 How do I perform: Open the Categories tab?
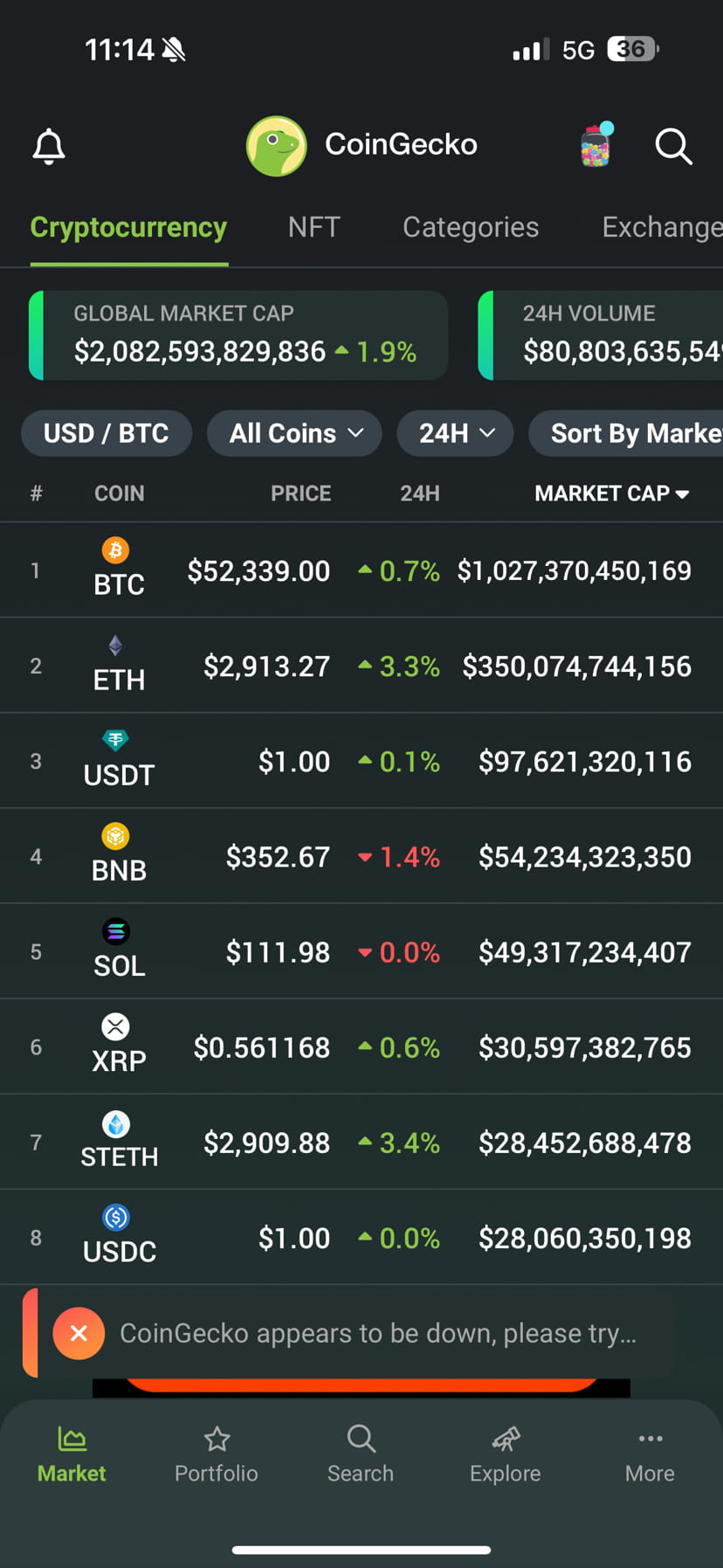[470, 227]
